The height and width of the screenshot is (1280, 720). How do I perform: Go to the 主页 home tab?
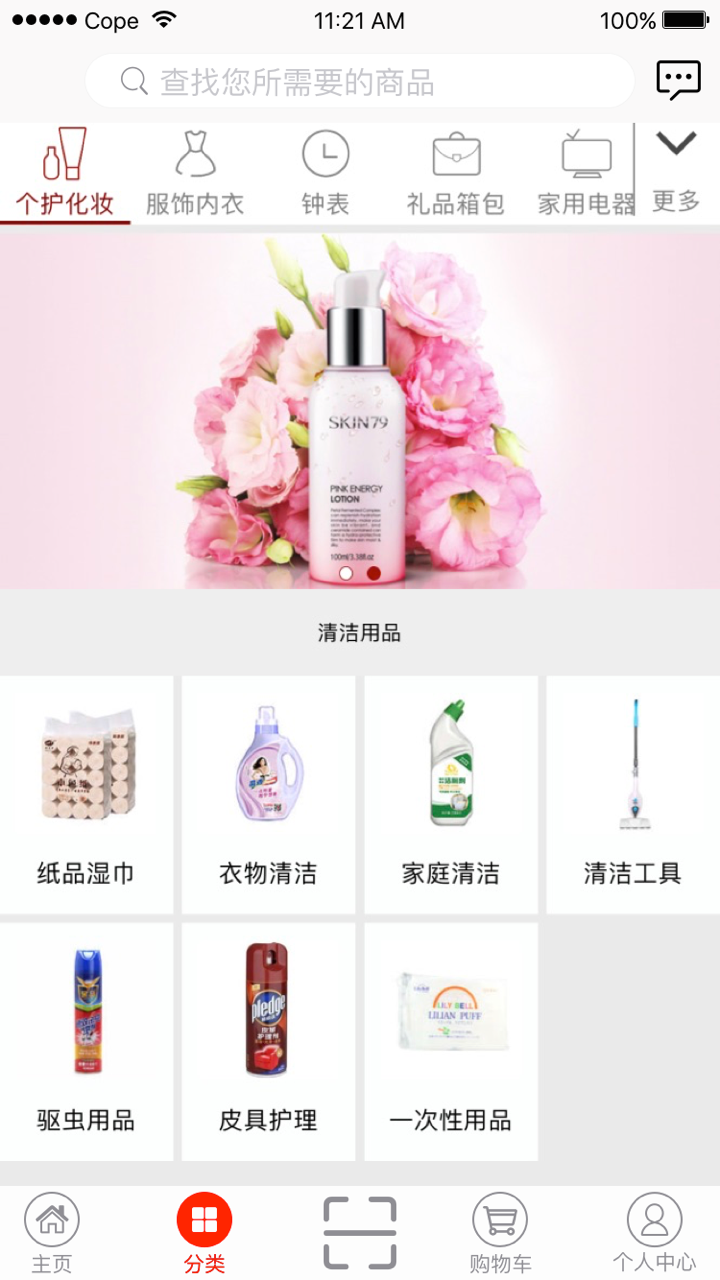tap(52, 1233)
